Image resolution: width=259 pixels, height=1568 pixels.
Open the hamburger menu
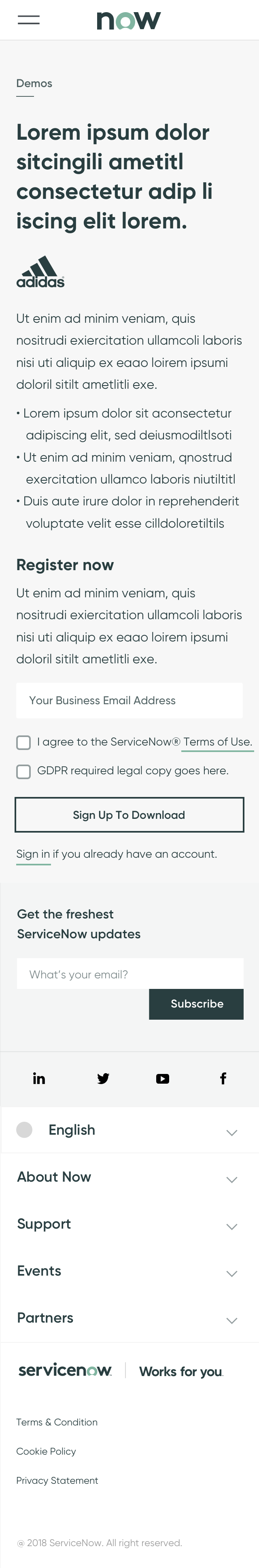tap(29, 20)
